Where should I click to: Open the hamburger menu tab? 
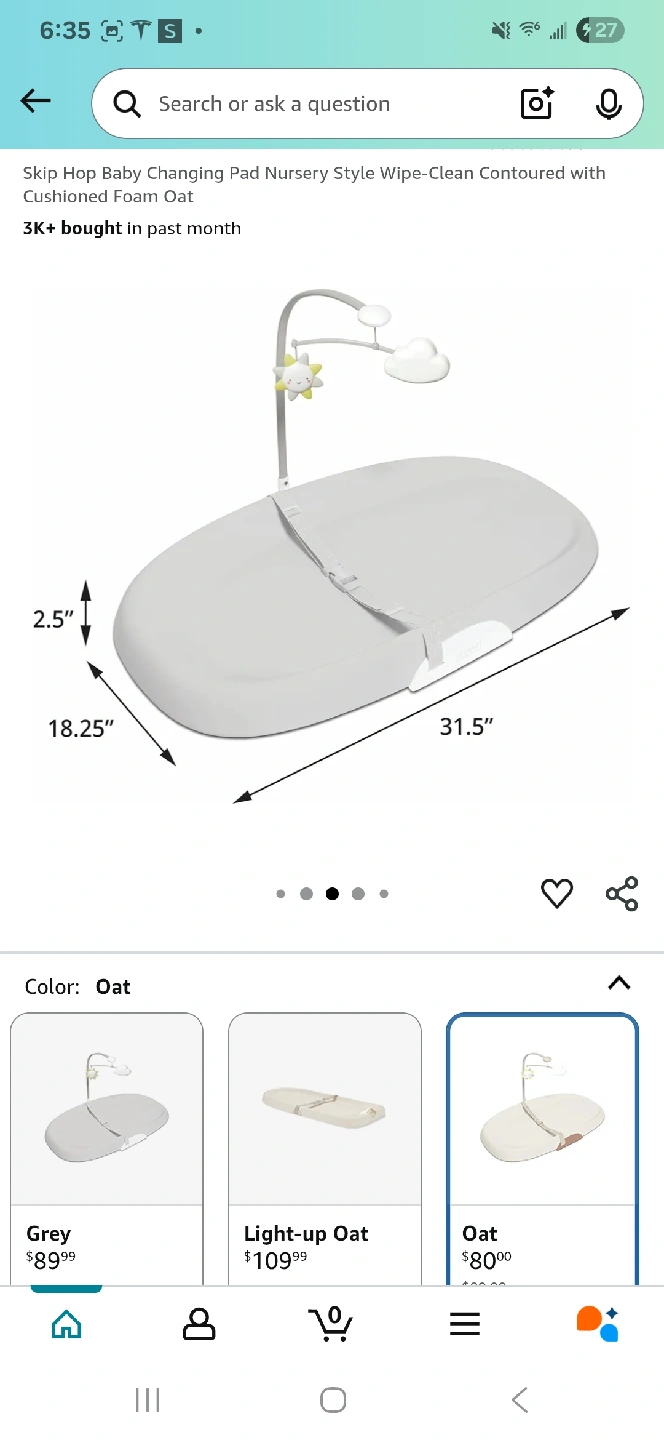pyautogui.click(x=465, y=1324)
